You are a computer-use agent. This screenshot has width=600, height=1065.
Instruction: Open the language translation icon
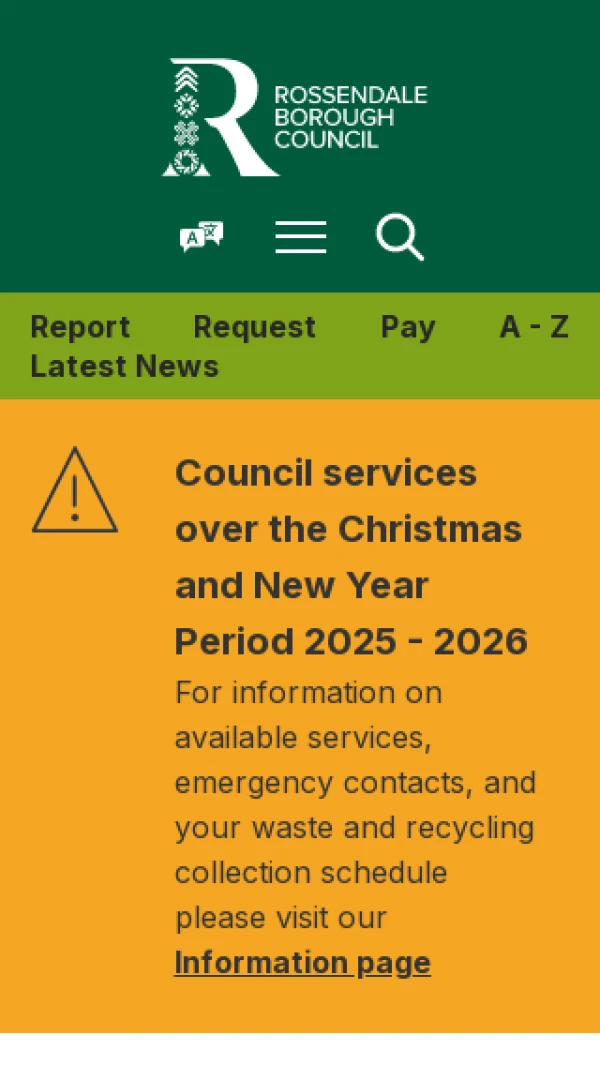click(x=201, y=237)
